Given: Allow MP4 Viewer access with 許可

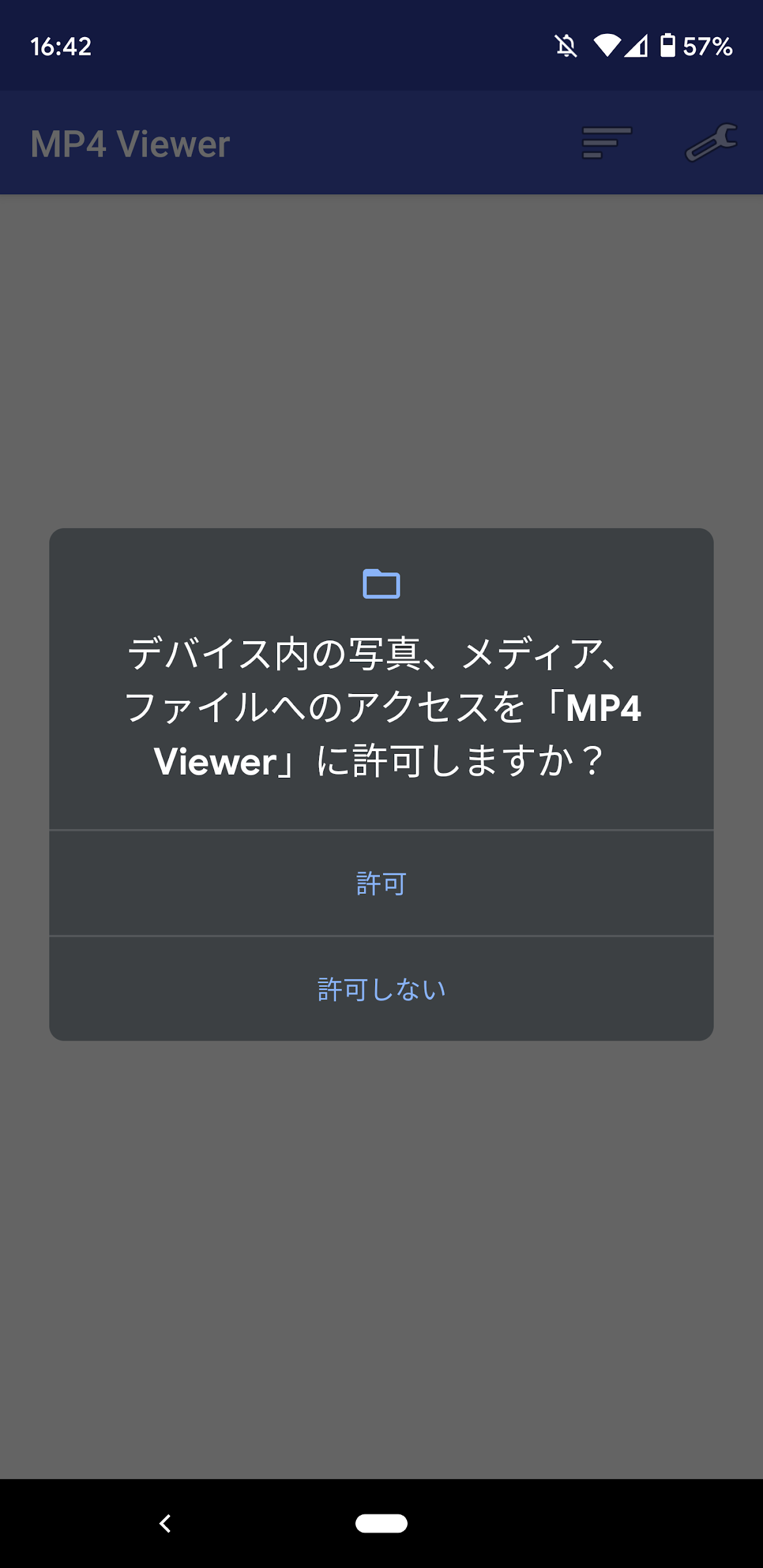Looking at the screenshot, I should [381, 883].
